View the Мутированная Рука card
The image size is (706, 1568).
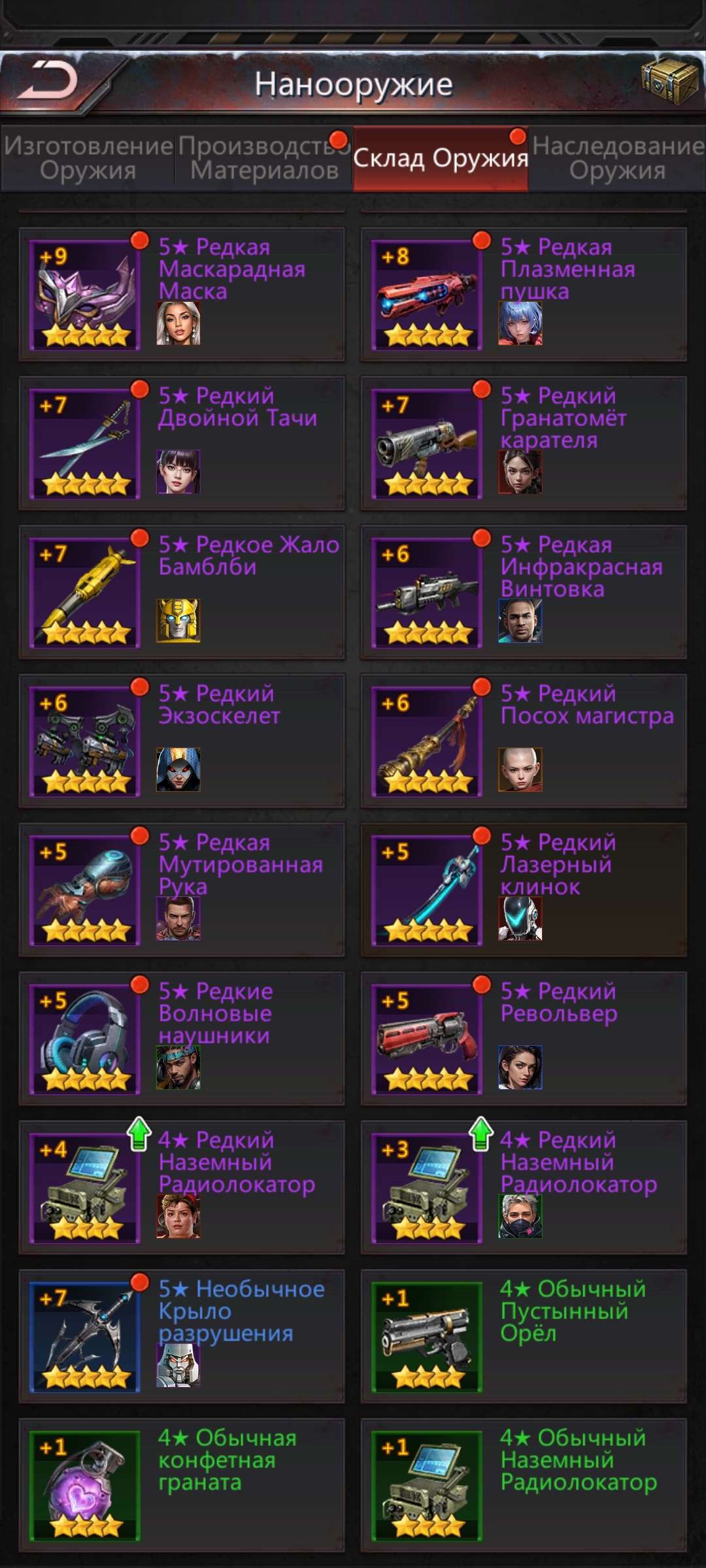point(182,890)
